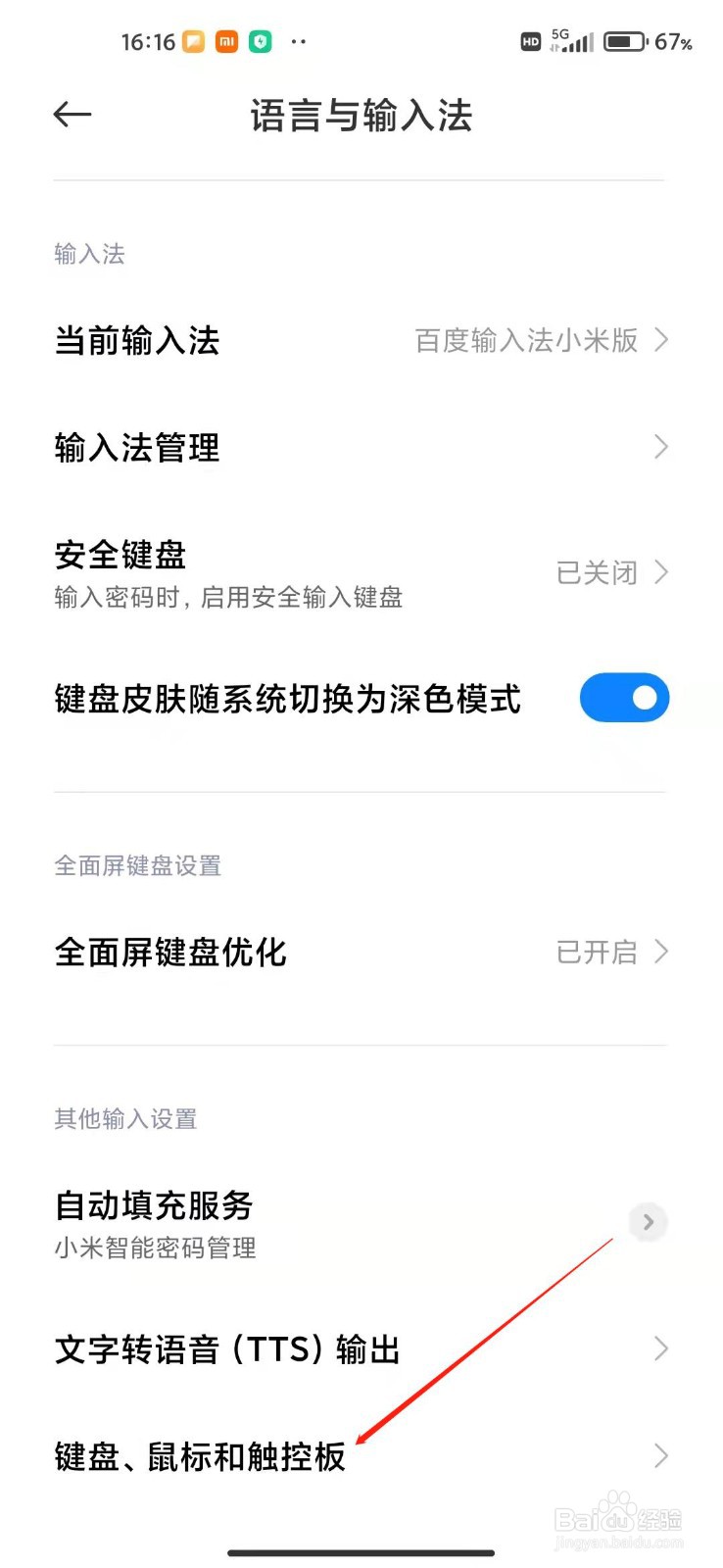Tap the green security icon in status bar
The height and width of the screenshot is (1568, 723).
click(260, 41)
